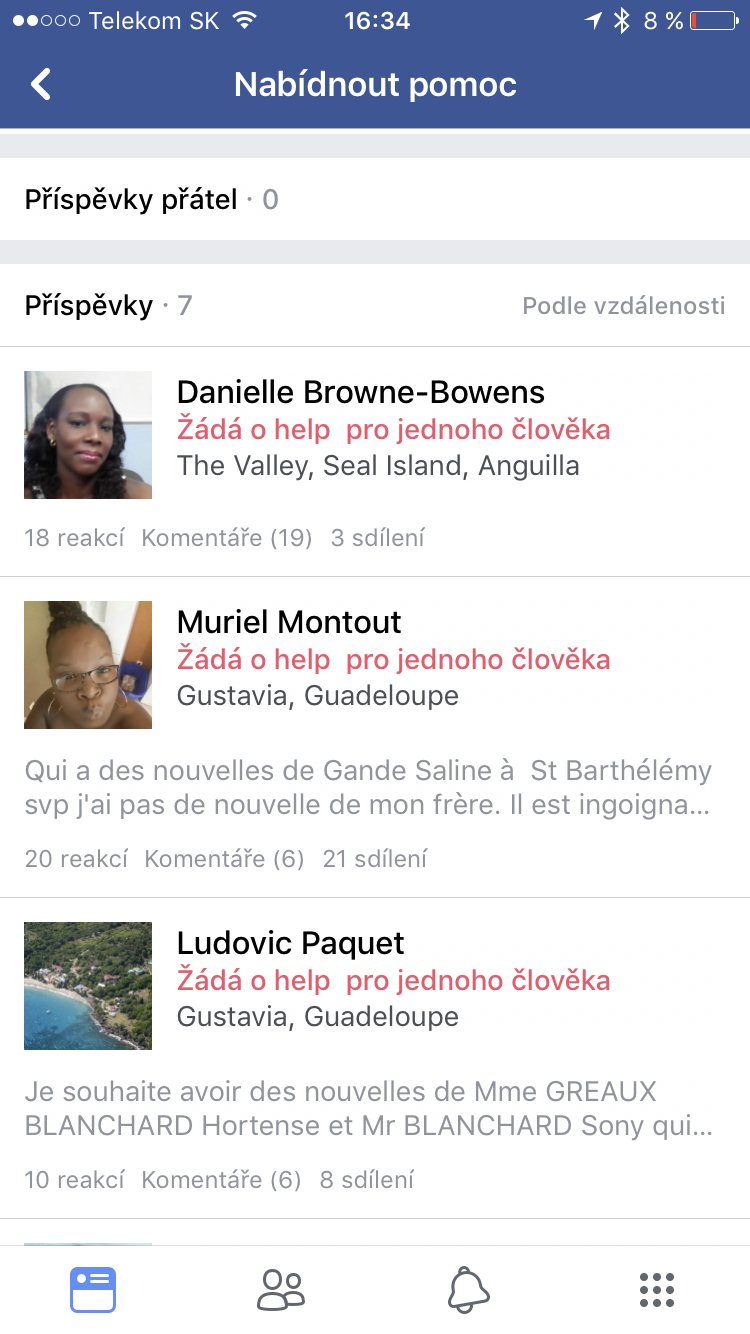Open comments on Muriel Montout's post

[x=224, y=859]
